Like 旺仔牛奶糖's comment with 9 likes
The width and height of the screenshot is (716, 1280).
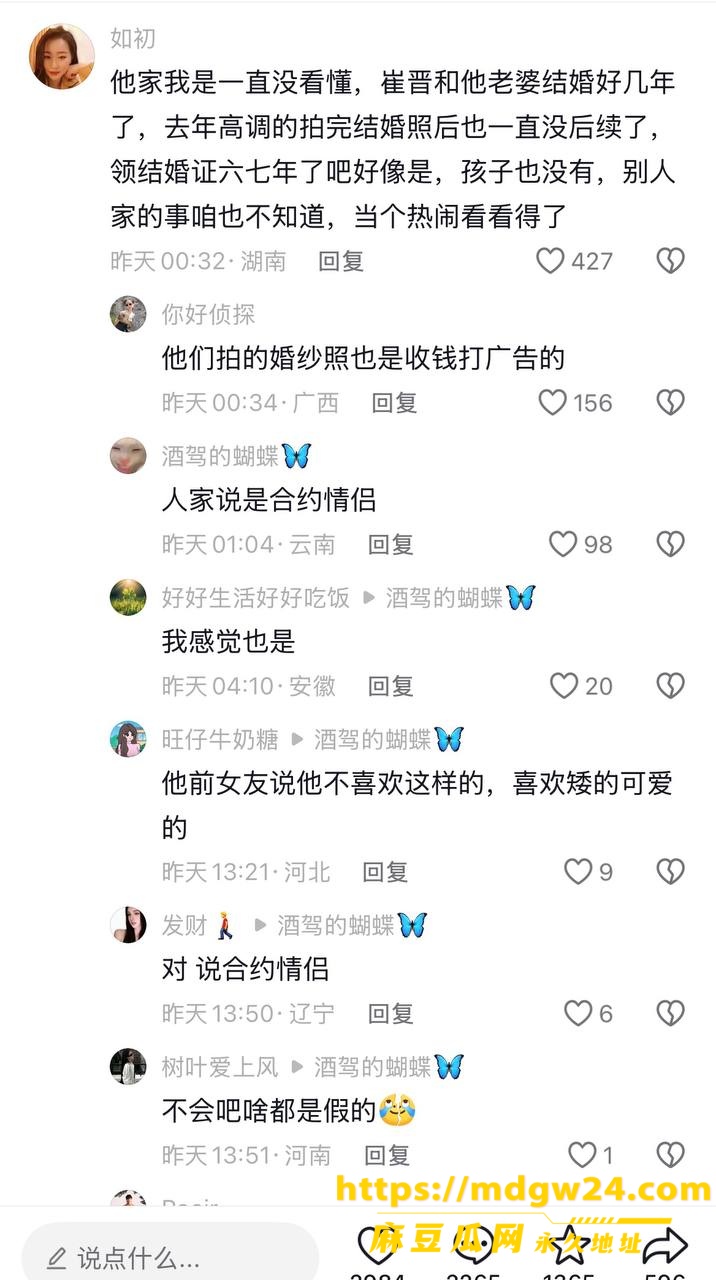578,871
